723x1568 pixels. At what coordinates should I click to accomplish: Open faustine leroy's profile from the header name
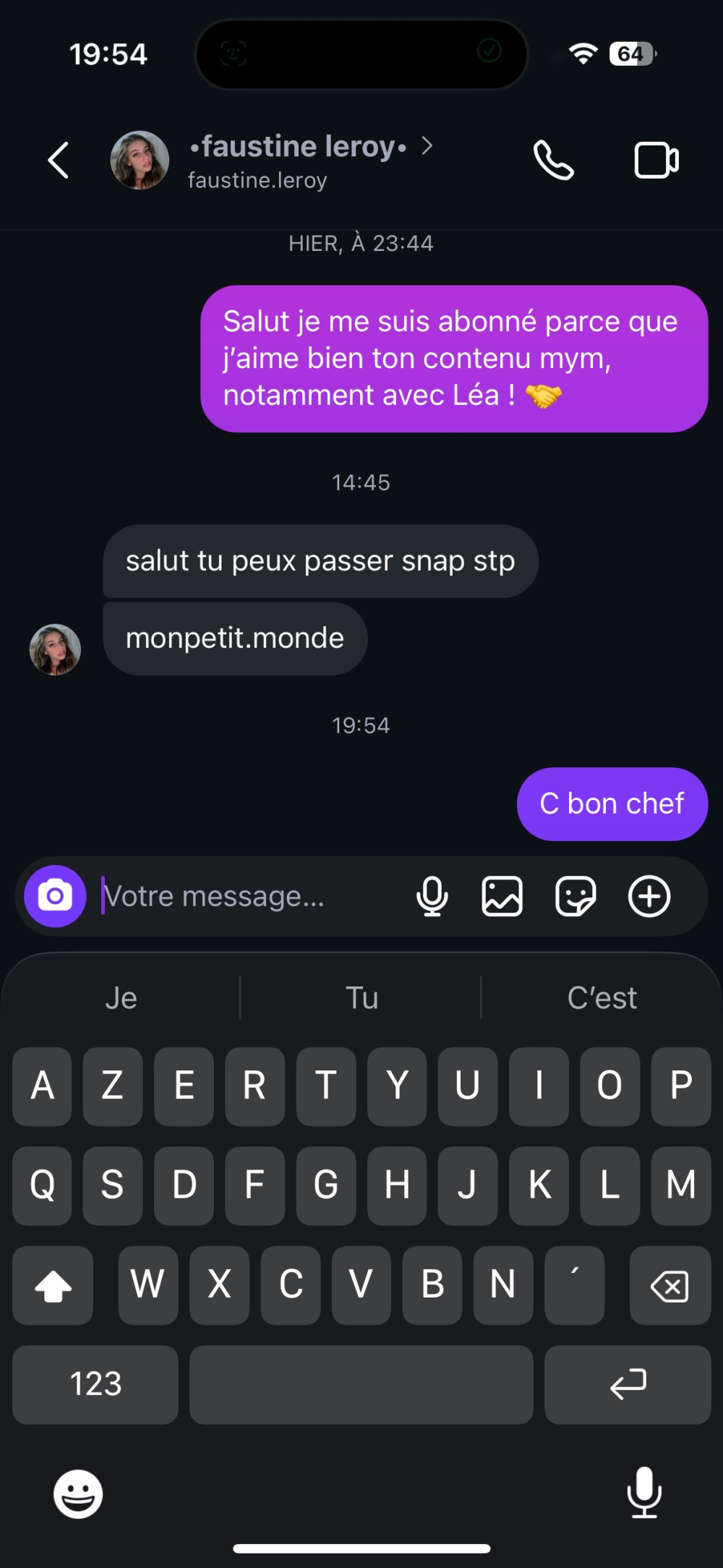(297, 147)
